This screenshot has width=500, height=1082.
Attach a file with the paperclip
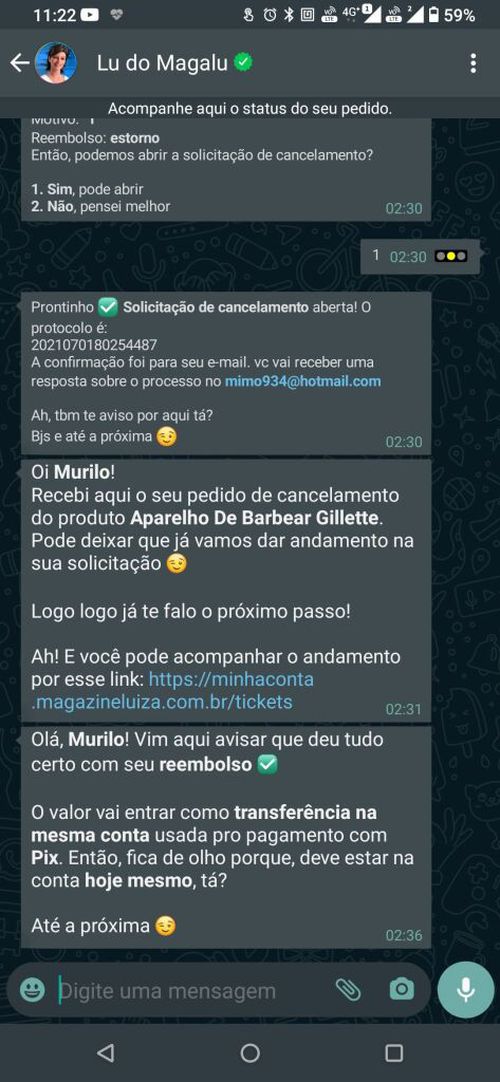[348, 990]
